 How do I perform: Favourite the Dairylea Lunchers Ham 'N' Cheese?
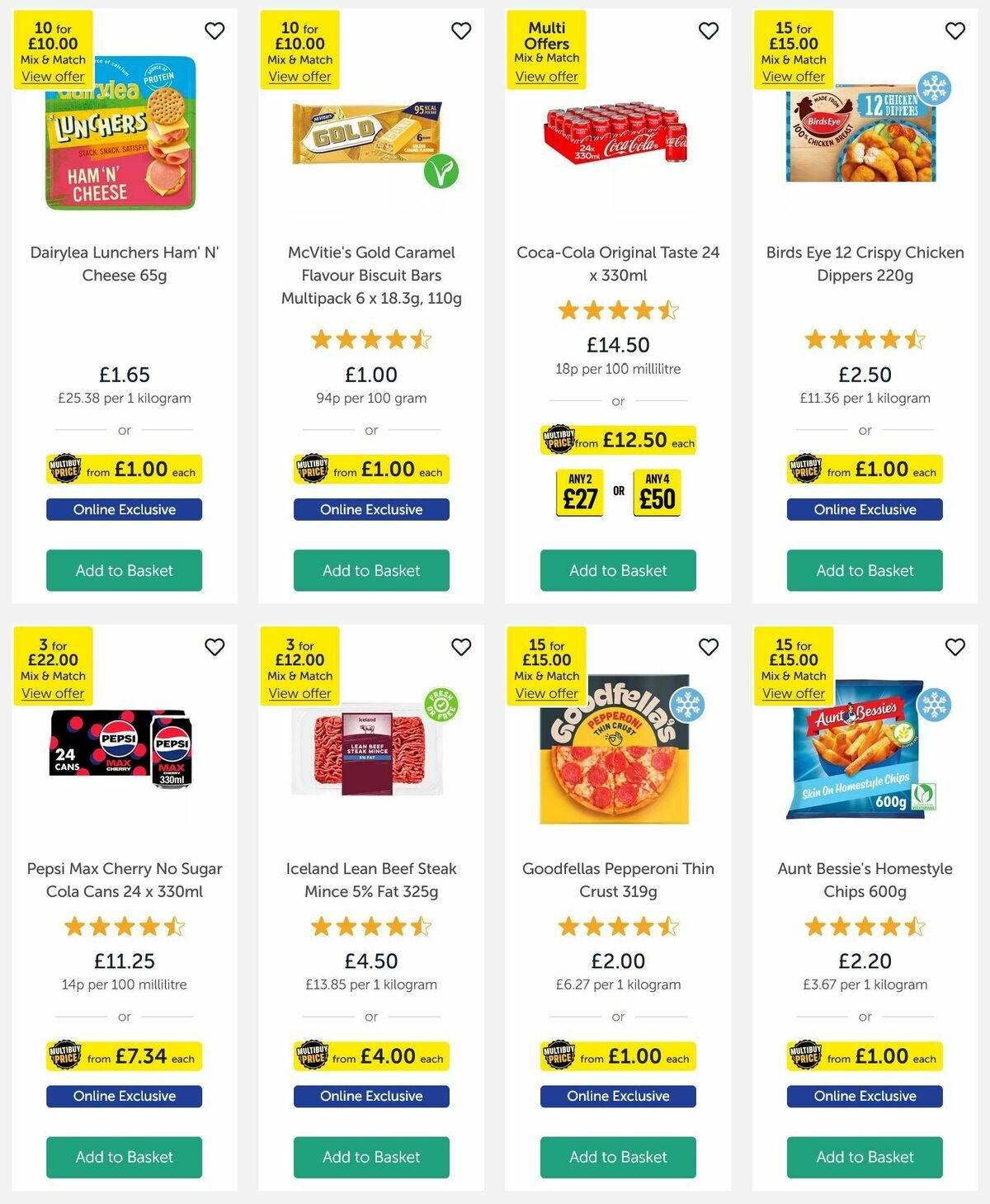point(214,31)
